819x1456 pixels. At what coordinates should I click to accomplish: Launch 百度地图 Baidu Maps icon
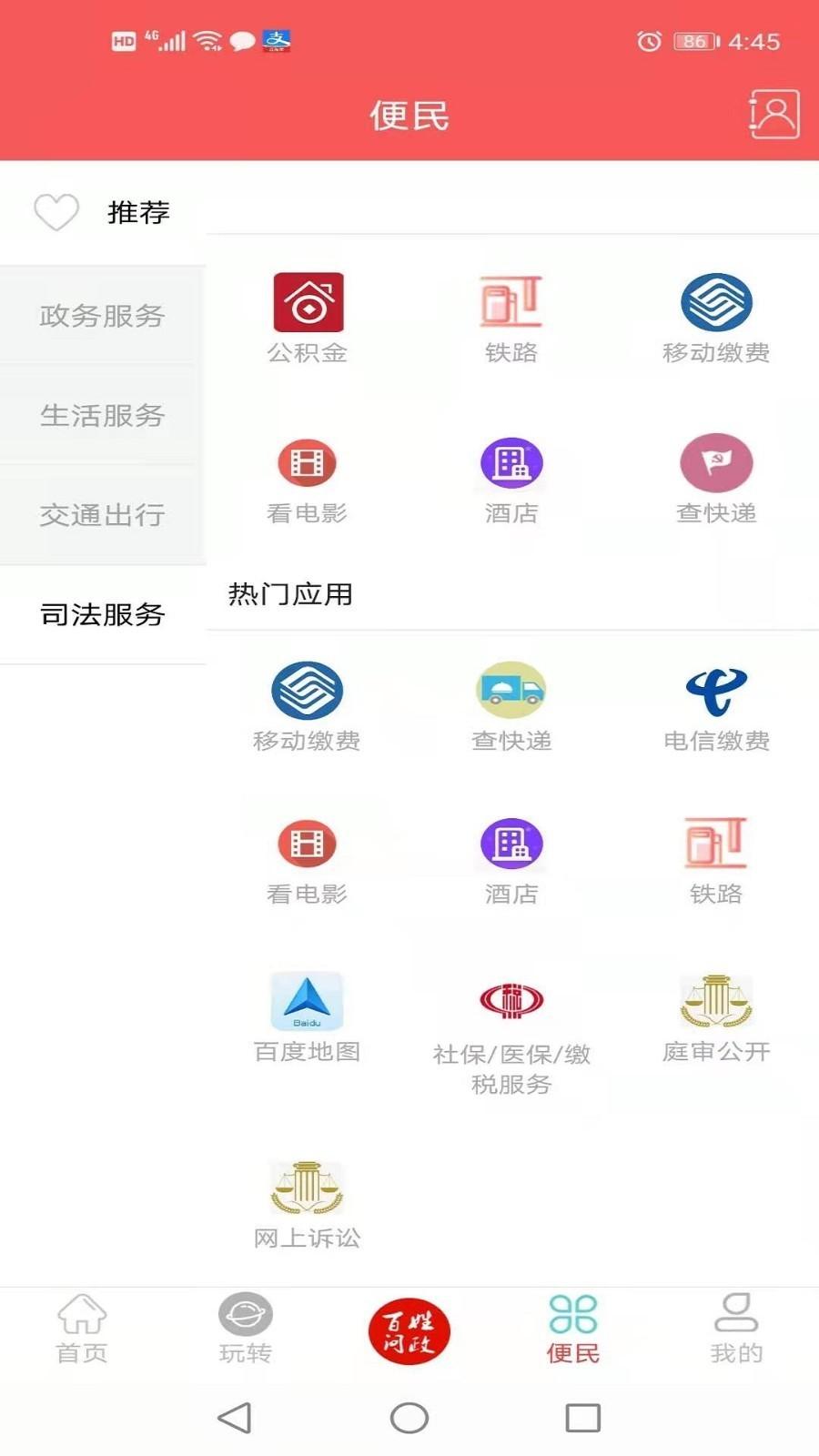click(x=308, y=1001)
